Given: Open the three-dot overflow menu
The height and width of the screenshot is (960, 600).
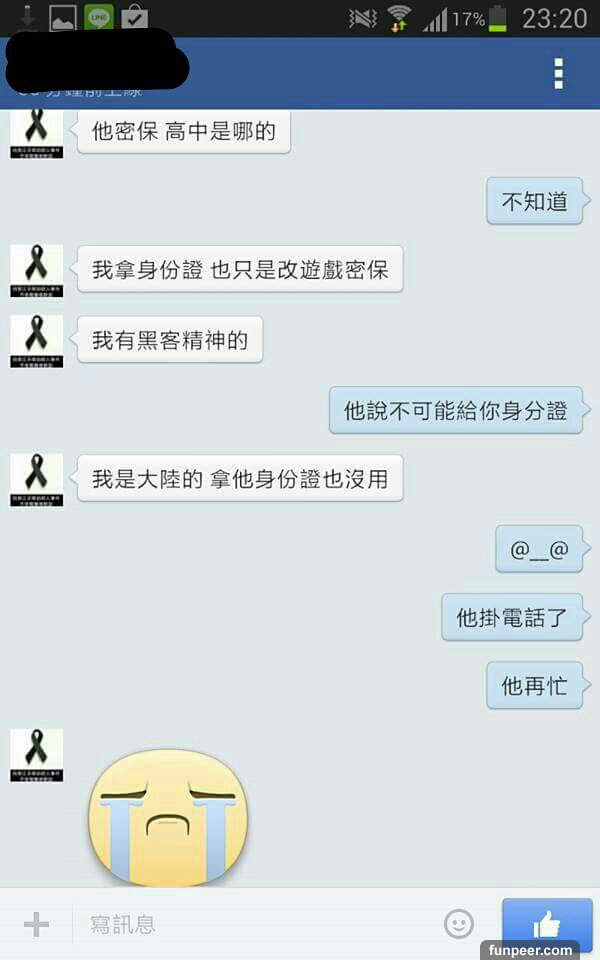Looking at the screenshot, I should pyautogui.click(x=558, y=73).
